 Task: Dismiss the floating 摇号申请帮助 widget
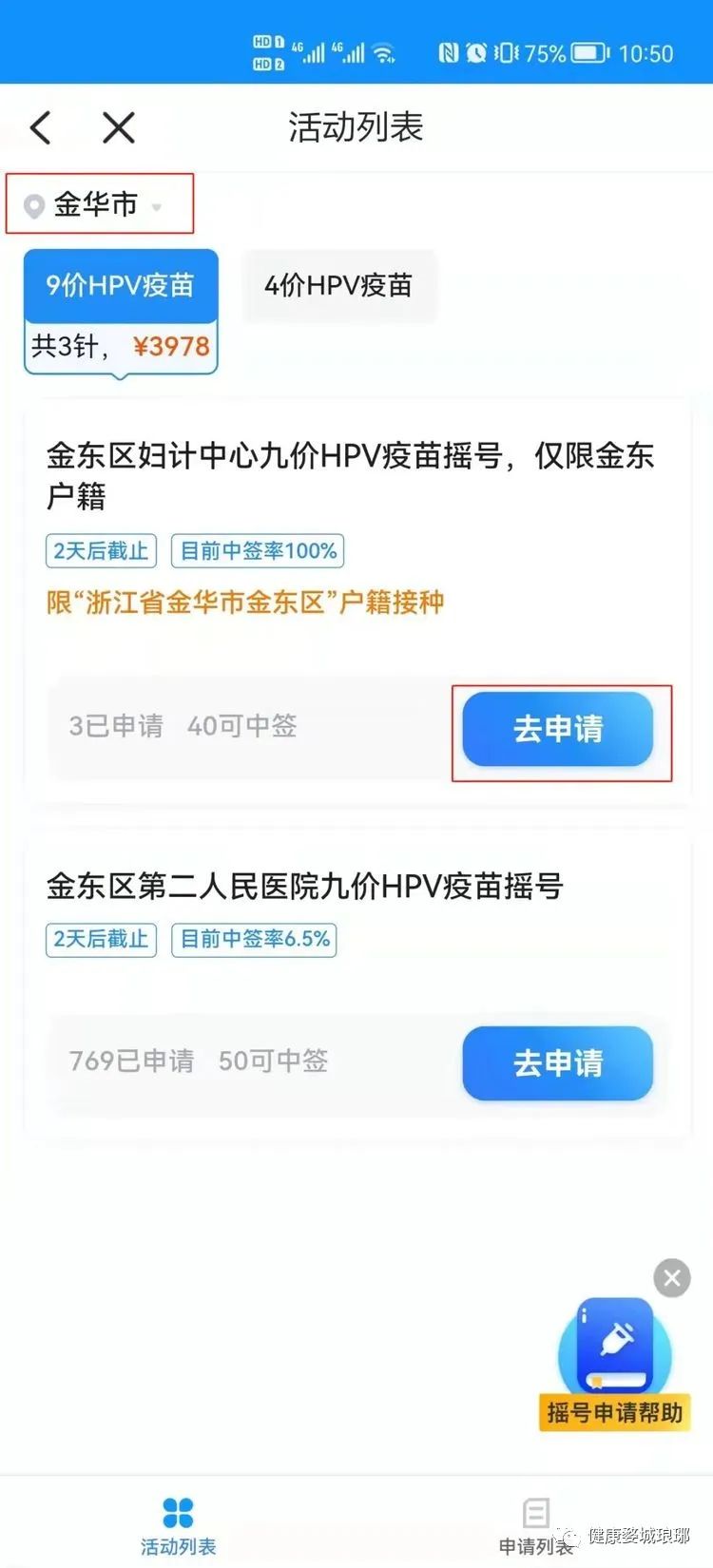click(x=672, y=1278)
